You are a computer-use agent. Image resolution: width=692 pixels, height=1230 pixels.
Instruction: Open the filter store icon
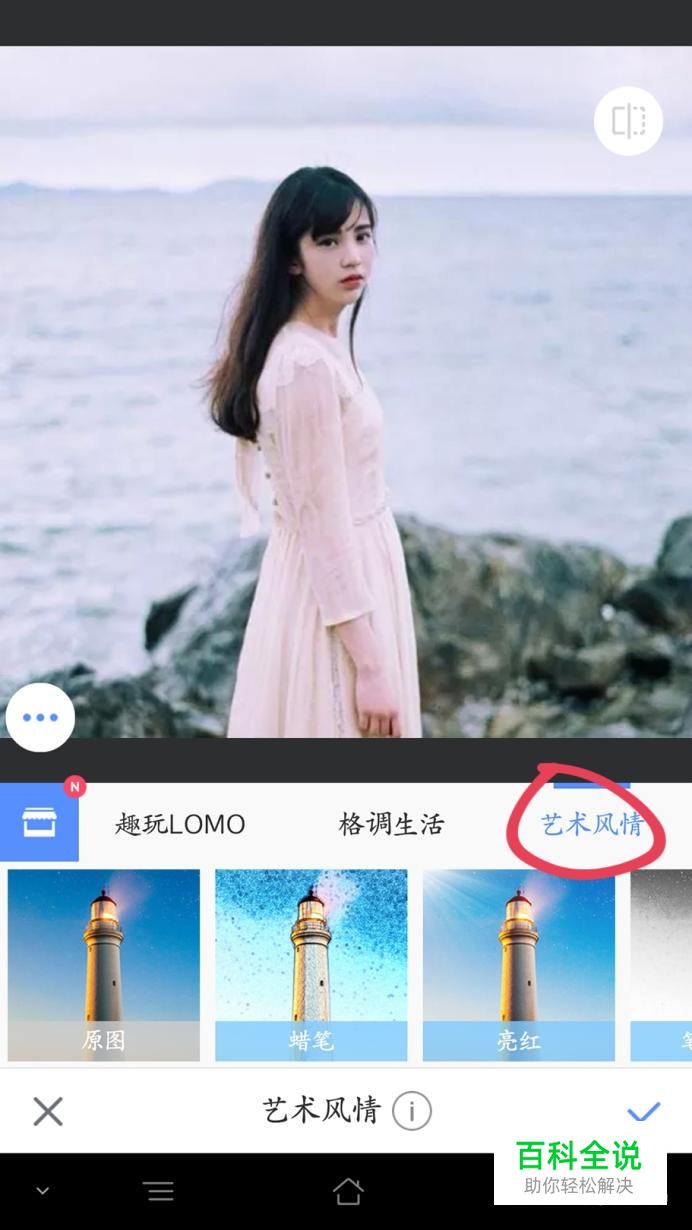click(x=39, y=822)
